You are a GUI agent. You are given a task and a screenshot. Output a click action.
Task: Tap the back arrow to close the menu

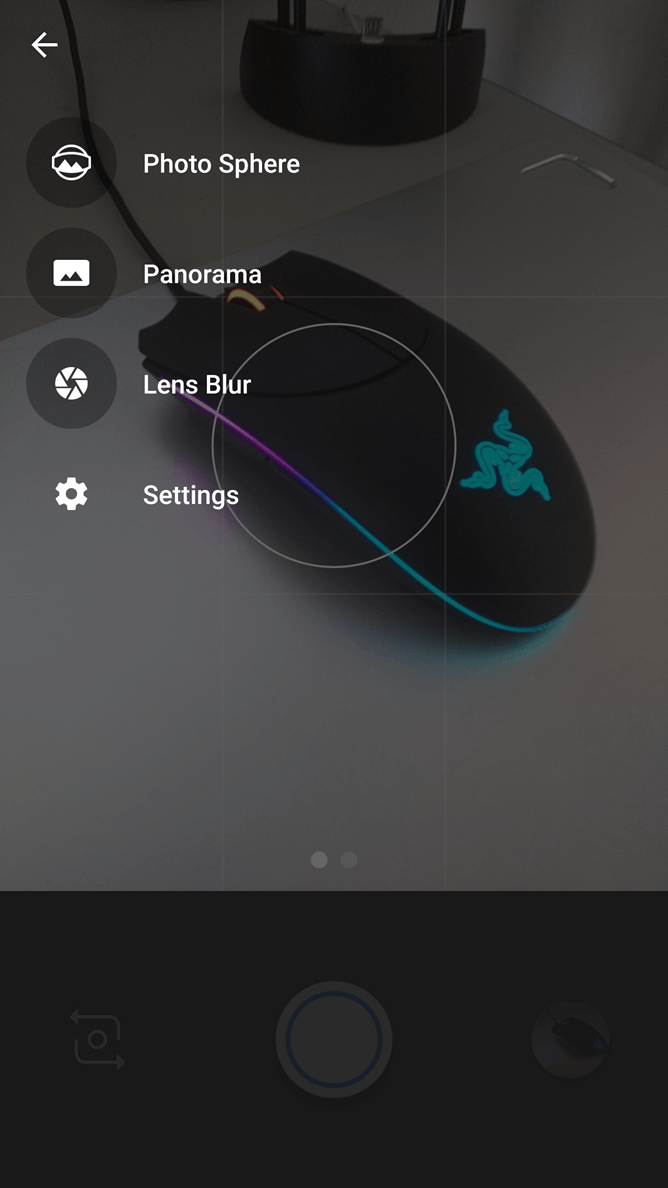[44, 45]
